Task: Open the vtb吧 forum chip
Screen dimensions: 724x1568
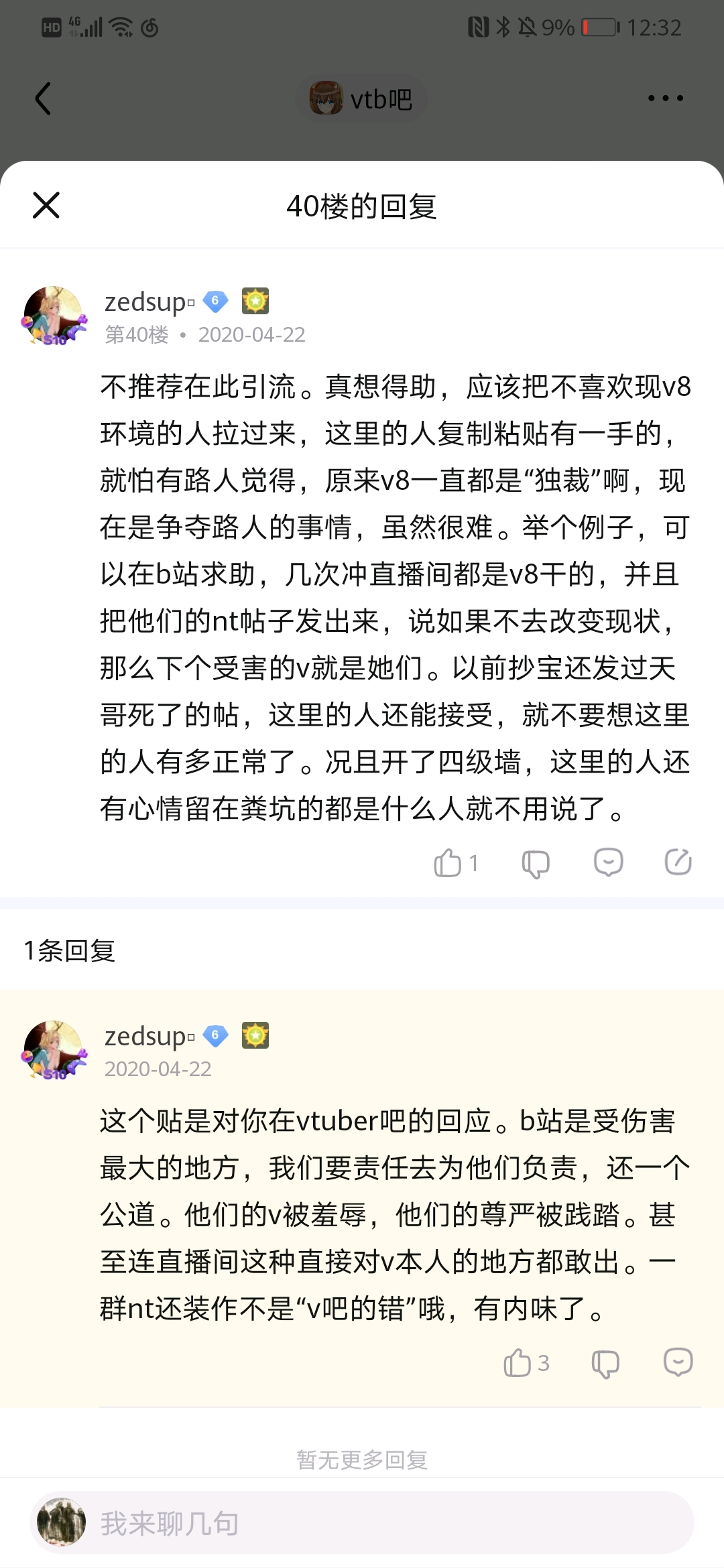Action: coord(362,99)
